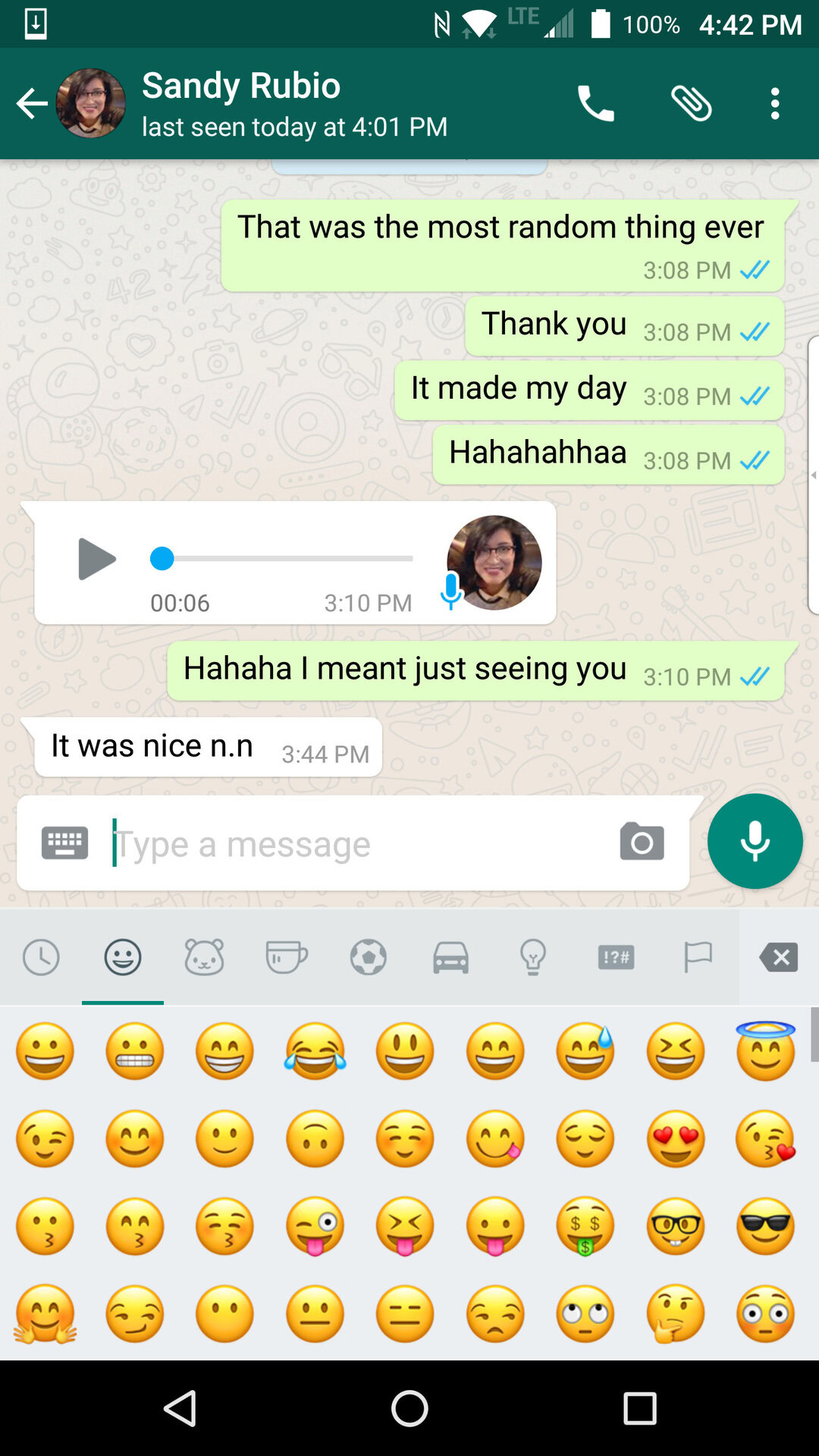
Task: Switch to animals emoji tab
Action: [x=205, y=957]
